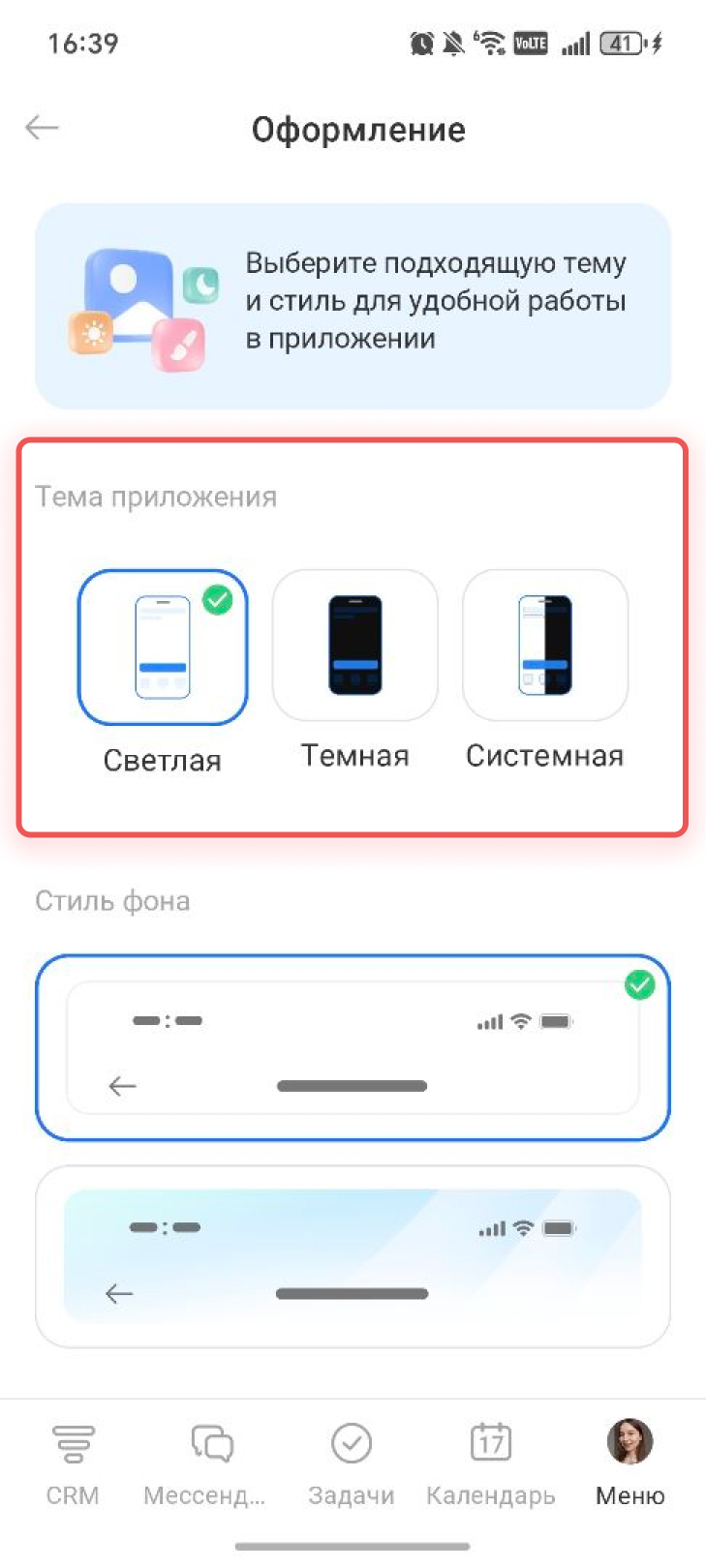706x1568 pixels.
Task: Switch to the Мессенджер tab
Action: point(210,1463)
